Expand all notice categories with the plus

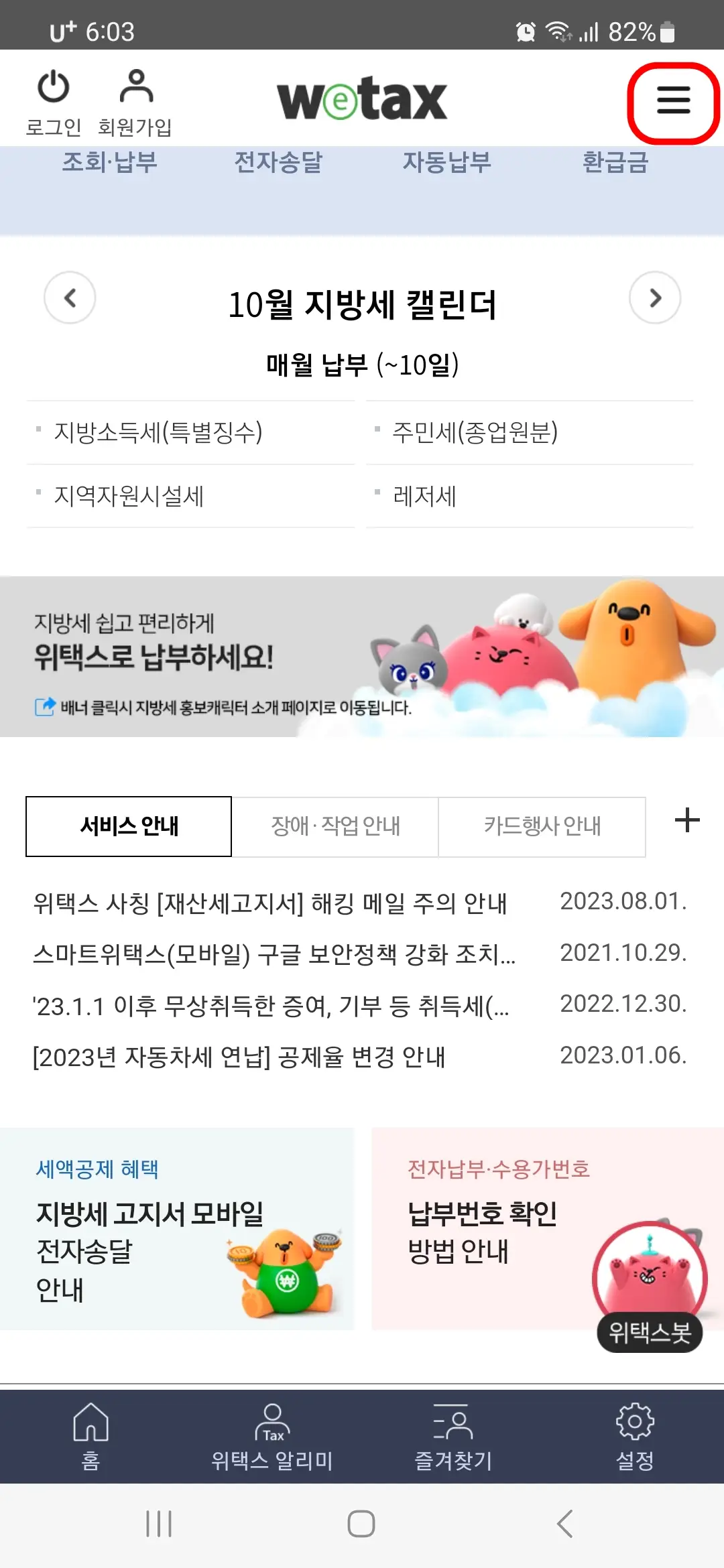click(x=686, y=821)
